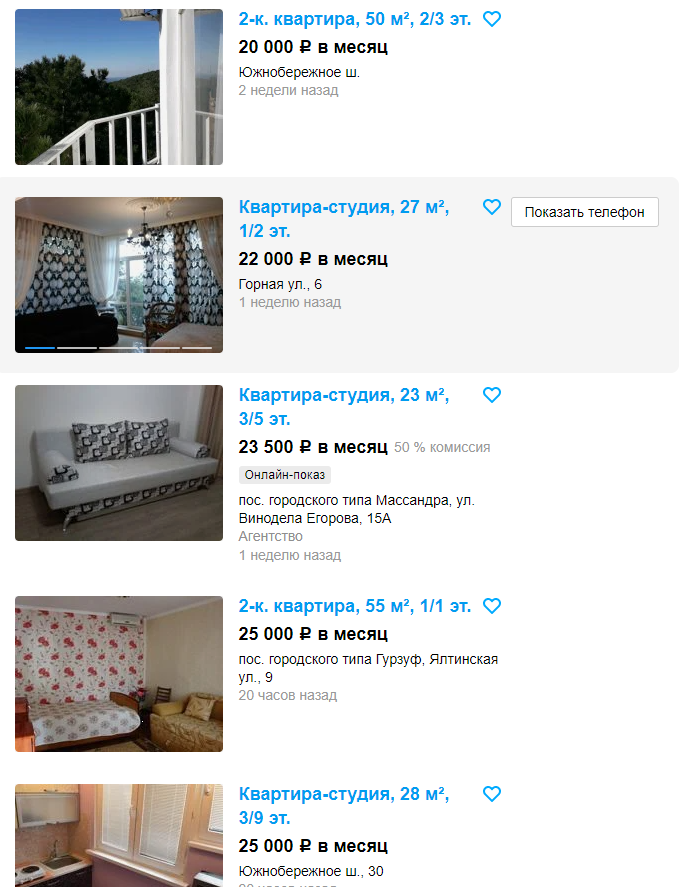Viewport: 693px width, 887px height.
Task: Favorite the 2-к. квартира 55 м² listing
Action: [x=492, y=606]
